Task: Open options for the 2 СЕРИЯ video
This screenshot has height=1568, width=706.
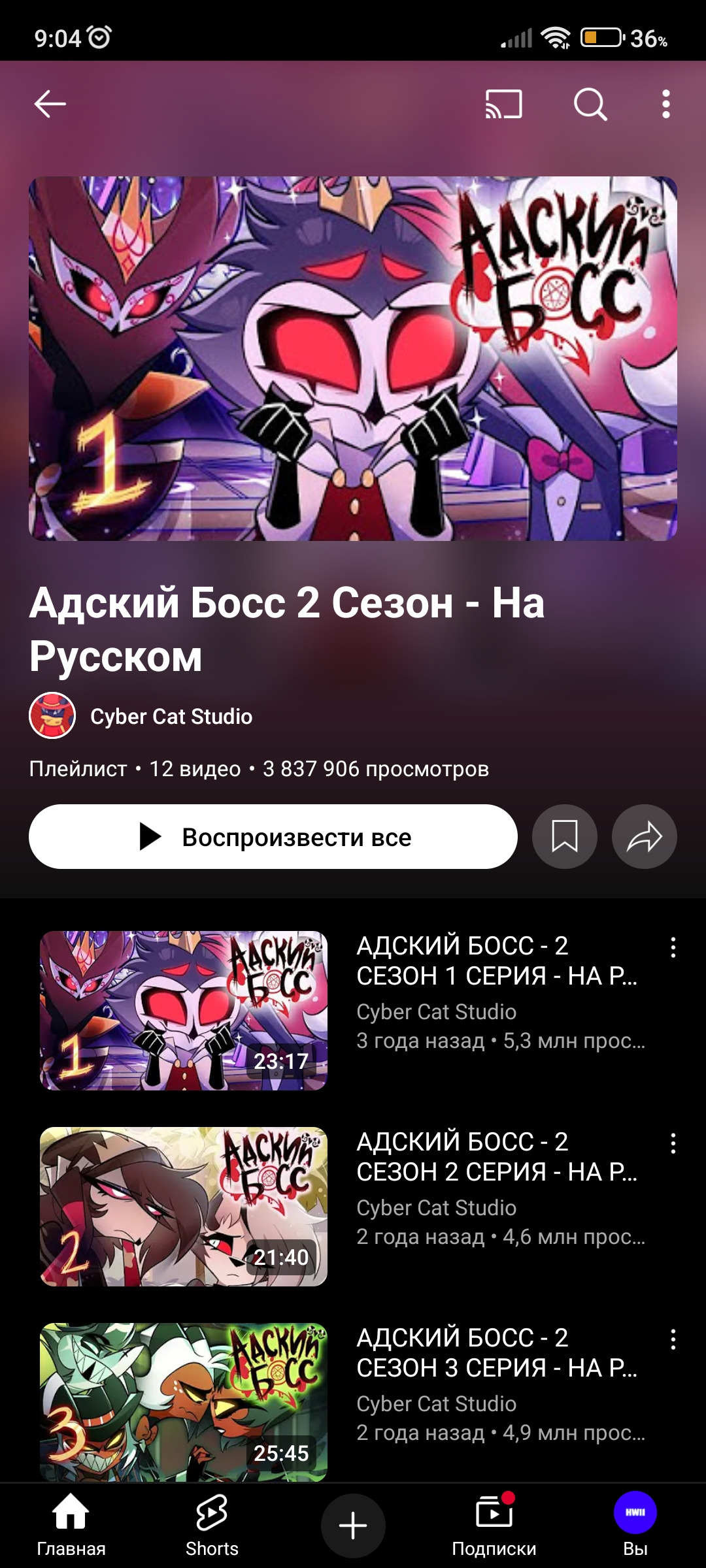Action: pyautogui.click(x=673, y=1143)
